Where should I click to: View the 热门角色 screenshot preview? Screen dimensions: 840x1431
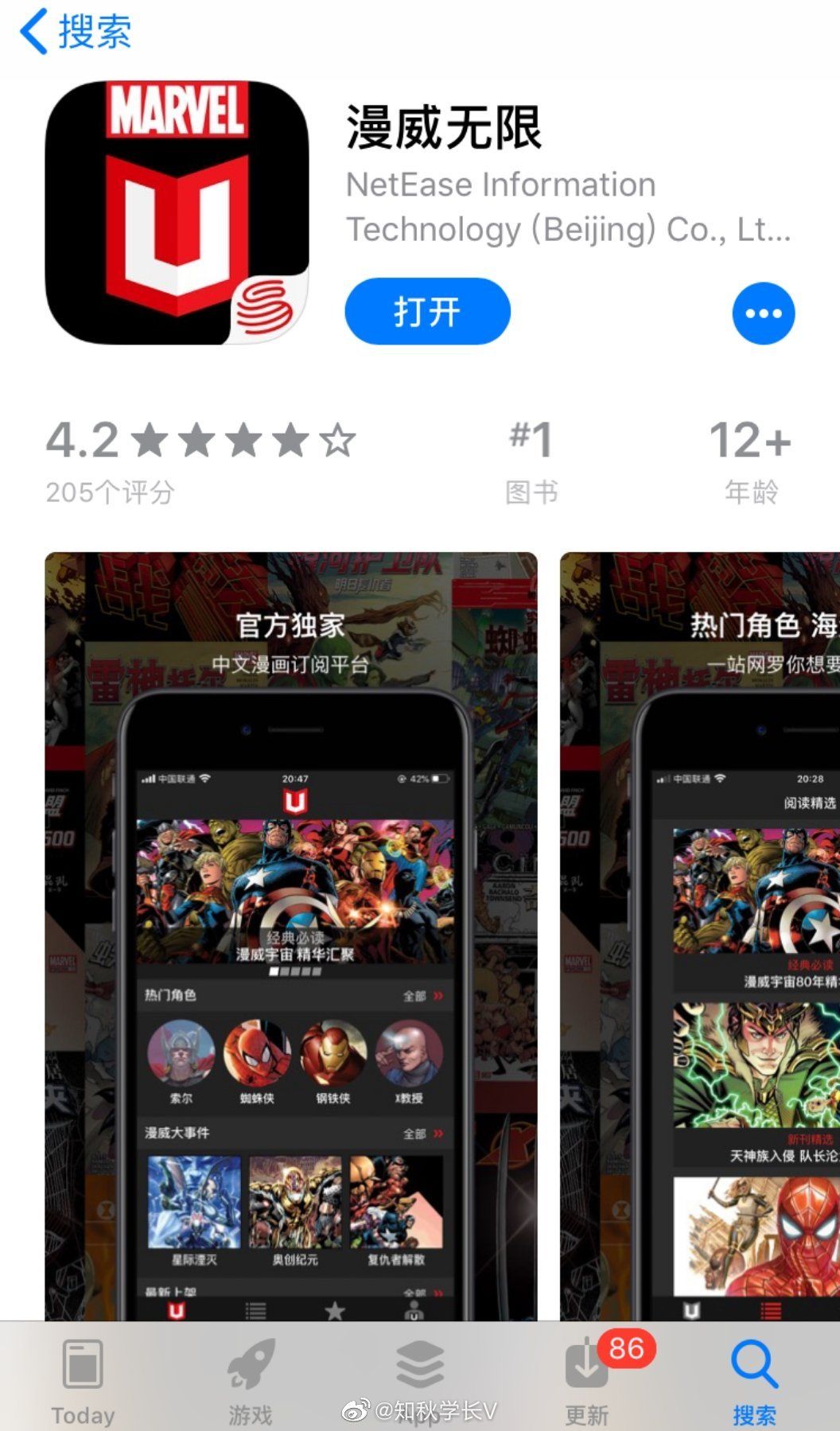coord(700,935)
